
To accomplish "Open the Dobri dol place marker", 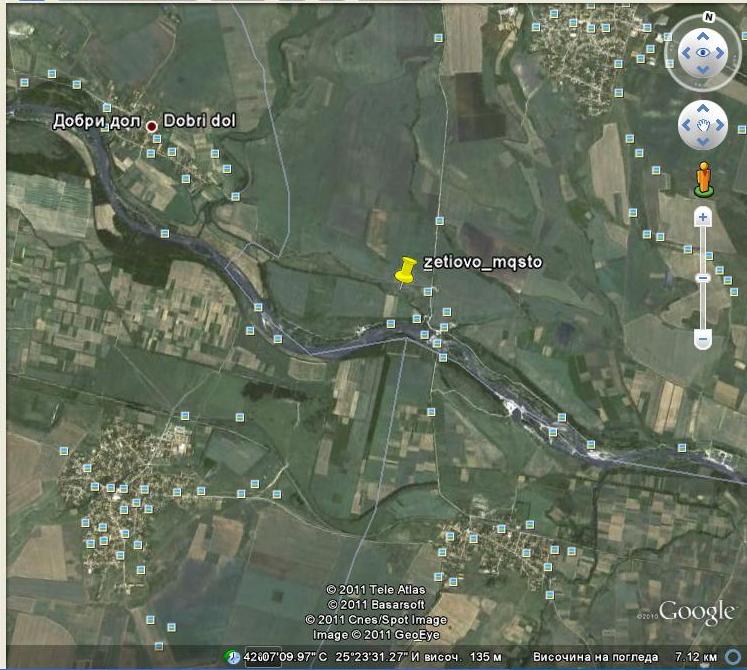I will [x=152, y=126].
